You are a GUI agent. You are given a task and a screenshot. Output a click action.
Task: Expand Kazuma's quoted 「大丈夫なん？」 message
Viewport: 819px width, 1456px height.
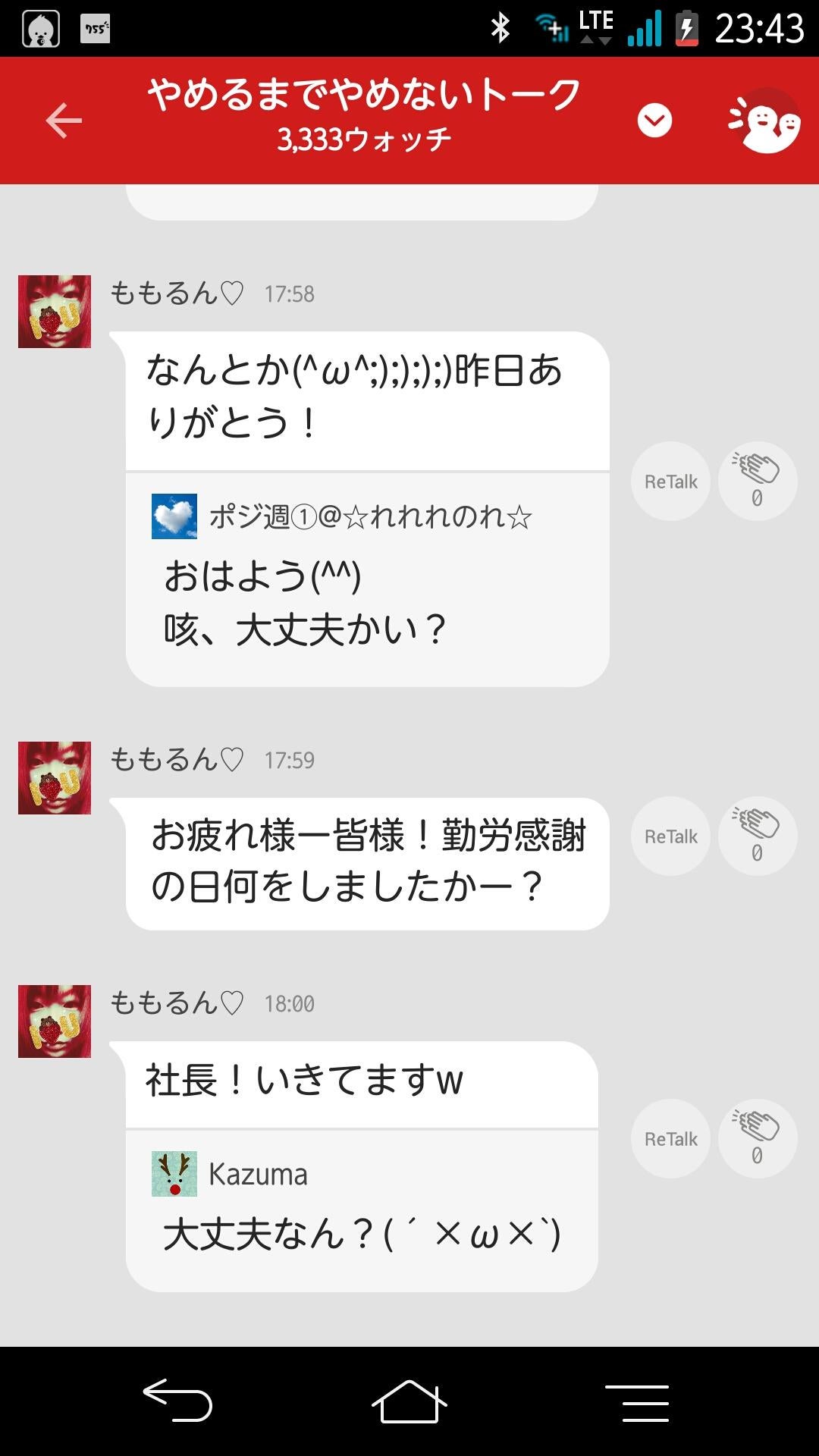(356, 1232)
